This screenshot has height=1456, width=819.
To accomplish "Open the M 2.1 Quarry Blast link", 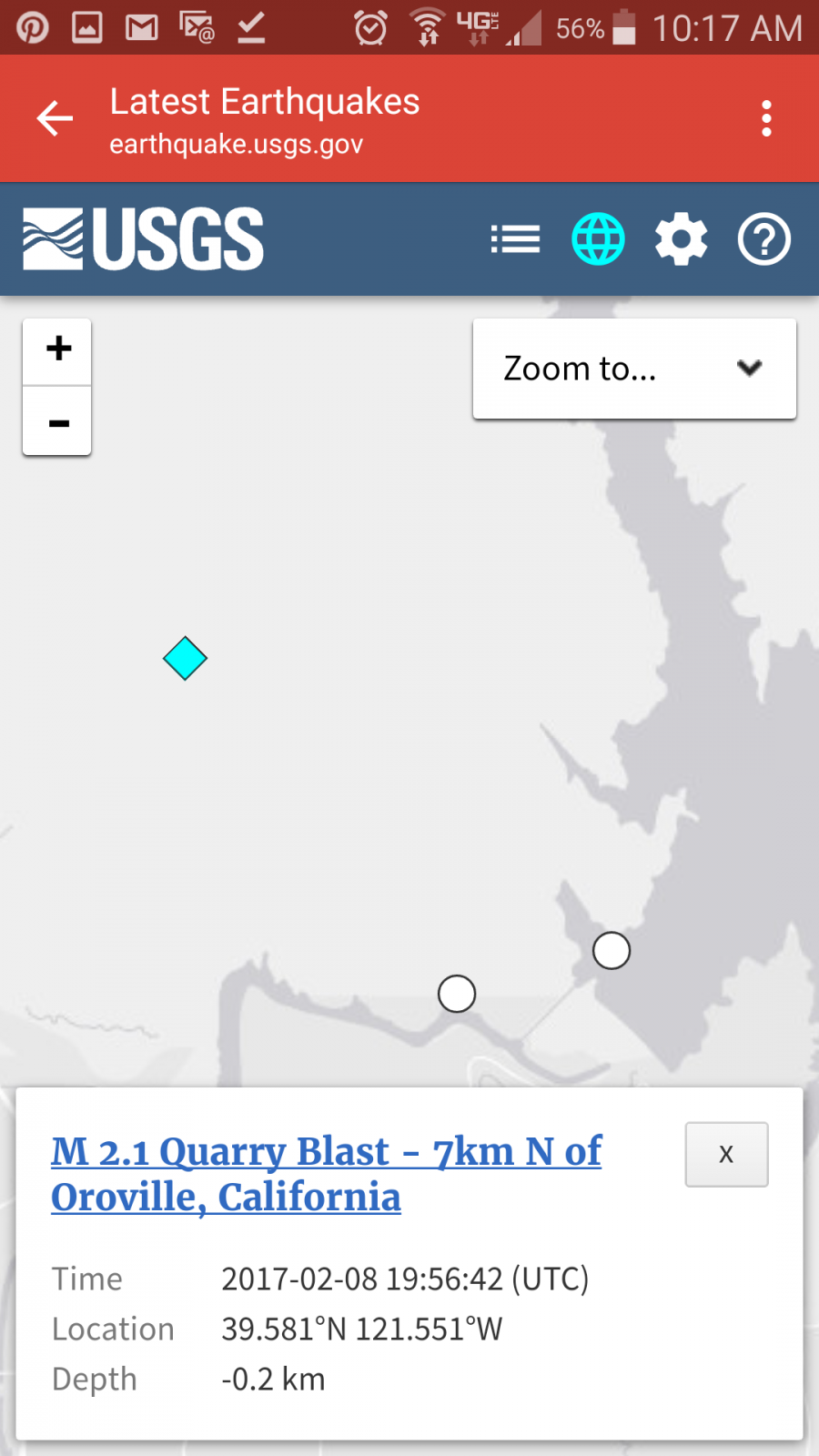I will click(x=325, y=1174).
